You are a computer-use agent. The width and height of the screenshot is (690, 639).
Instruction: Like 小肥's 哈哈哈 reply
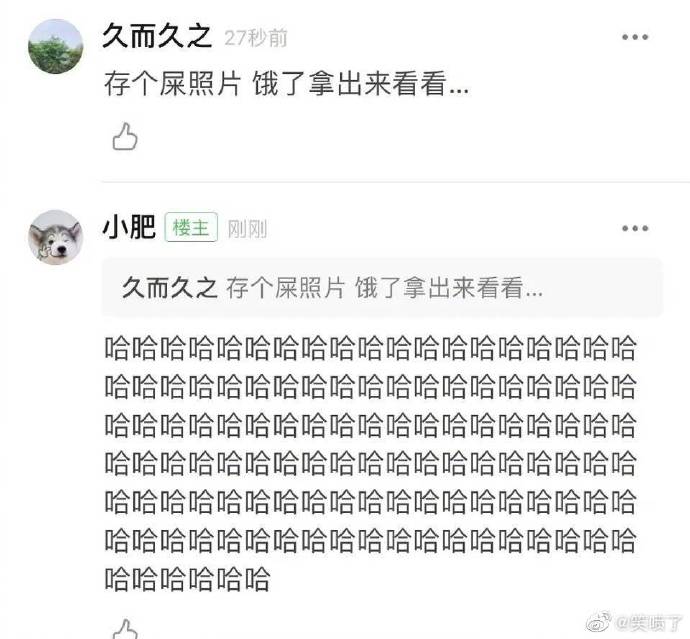tap(124, 629)
